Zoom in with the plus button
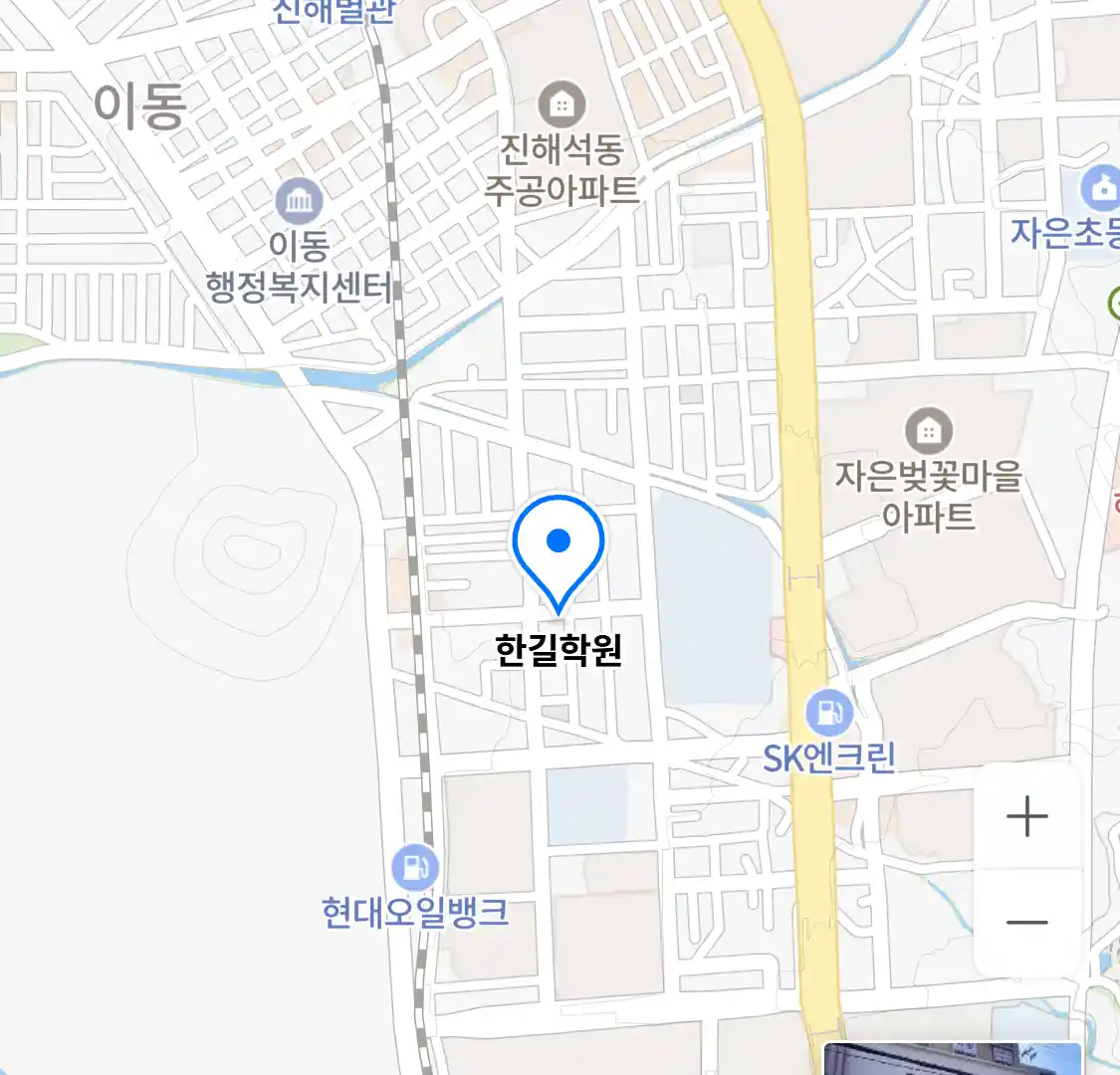Image resolution: width=1120 pixels, height=1075 pixels. [x=1026, y=817]
